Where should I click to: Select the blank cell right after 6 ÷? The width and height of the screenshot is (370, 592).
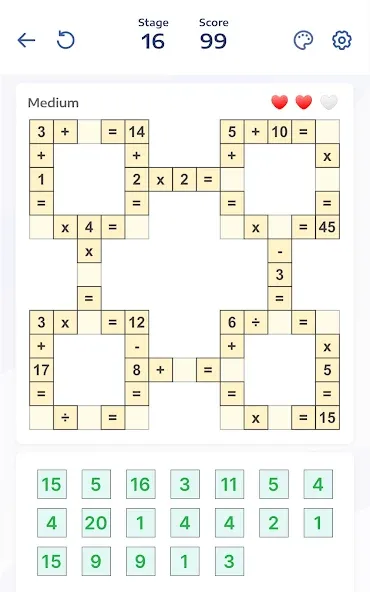click(x=279, y=322)
